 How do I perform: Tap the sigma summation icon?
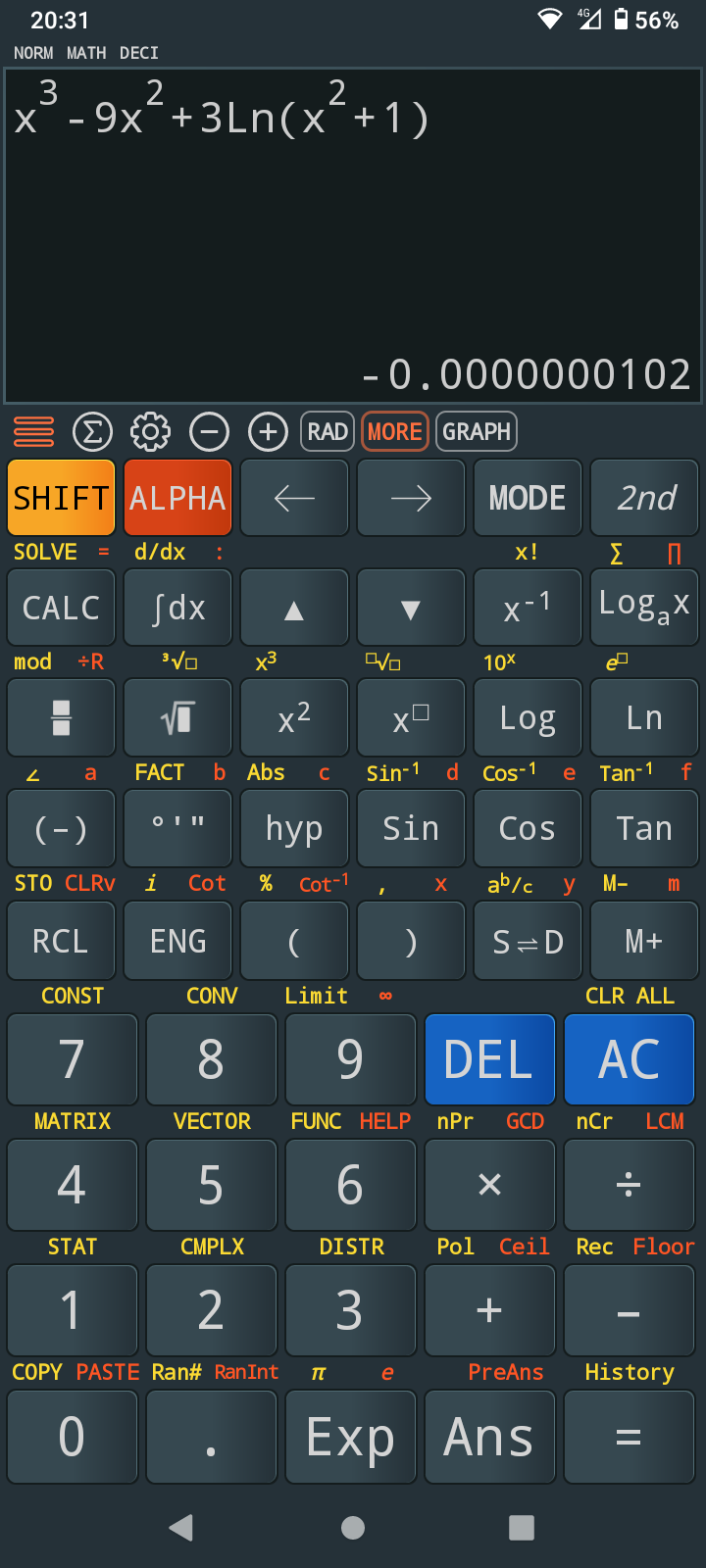(x=92, y=431)
